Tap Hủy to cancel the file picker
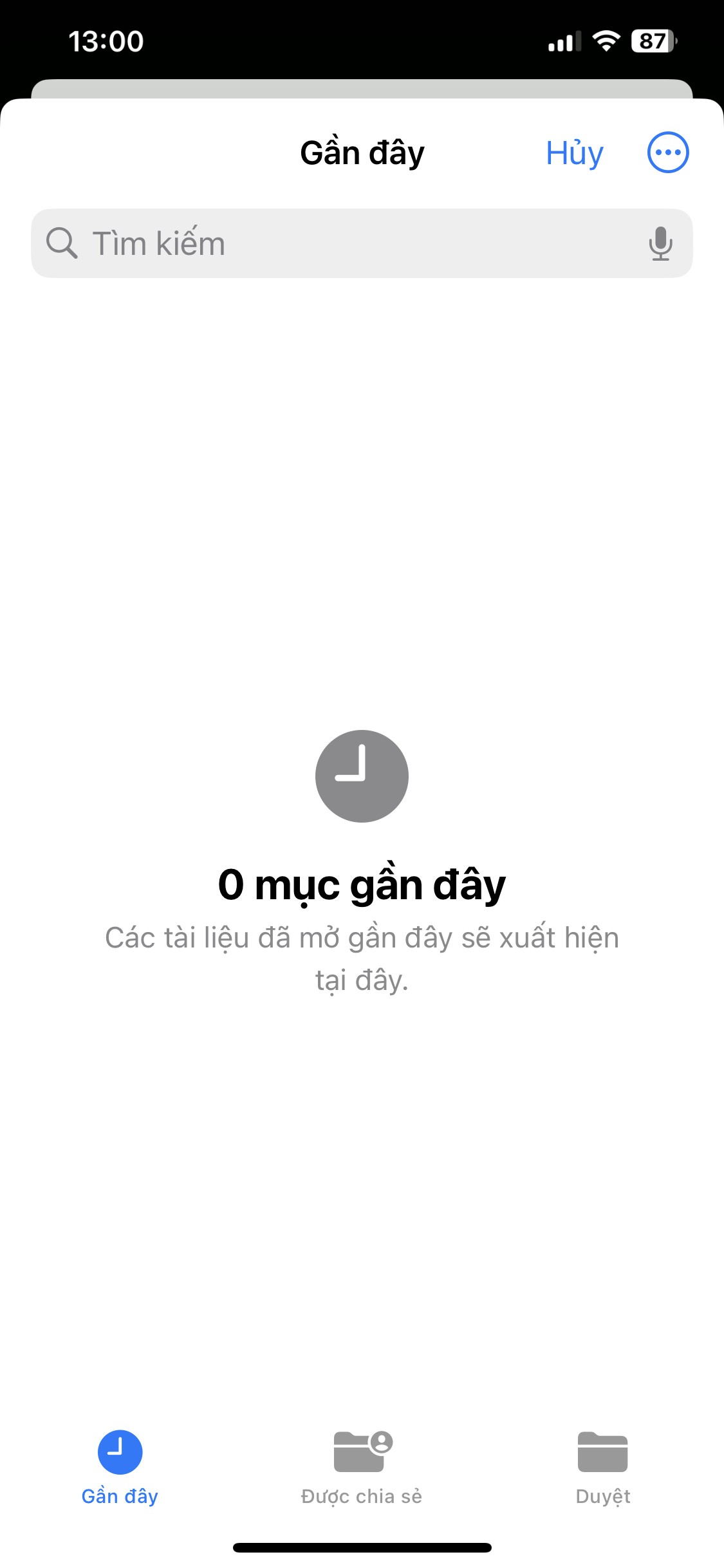 [x=574, y=153]
